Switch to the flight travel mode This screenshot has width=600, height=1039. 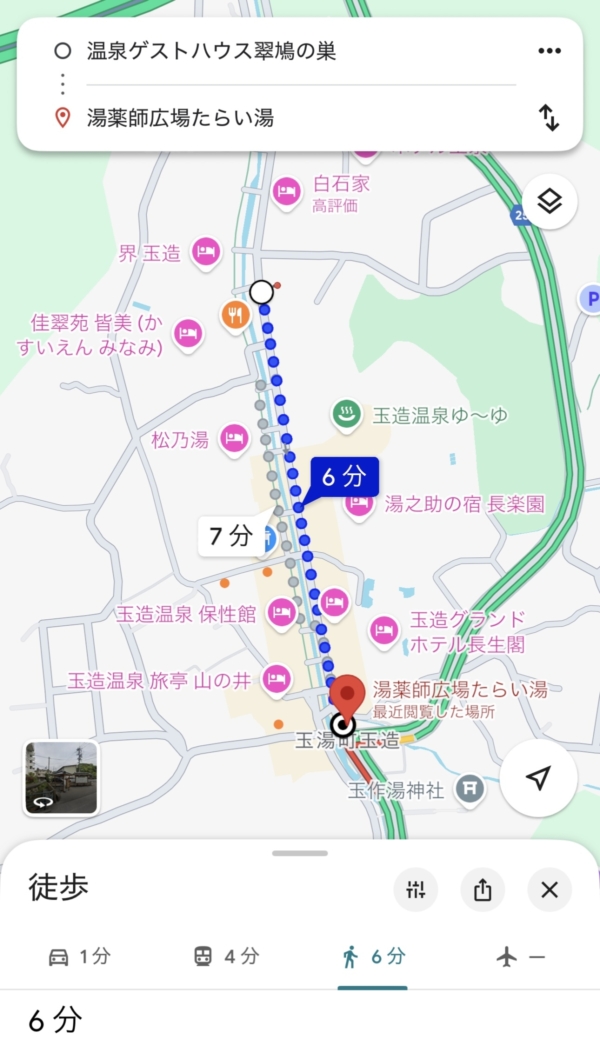[520, 957]
